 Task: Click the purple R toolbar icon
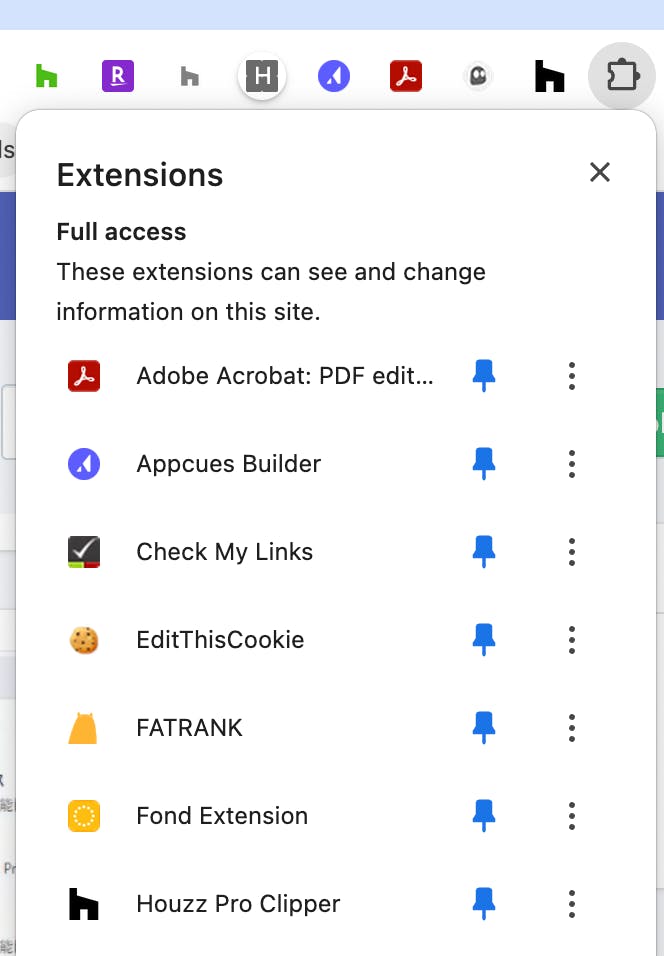[118, 76]
